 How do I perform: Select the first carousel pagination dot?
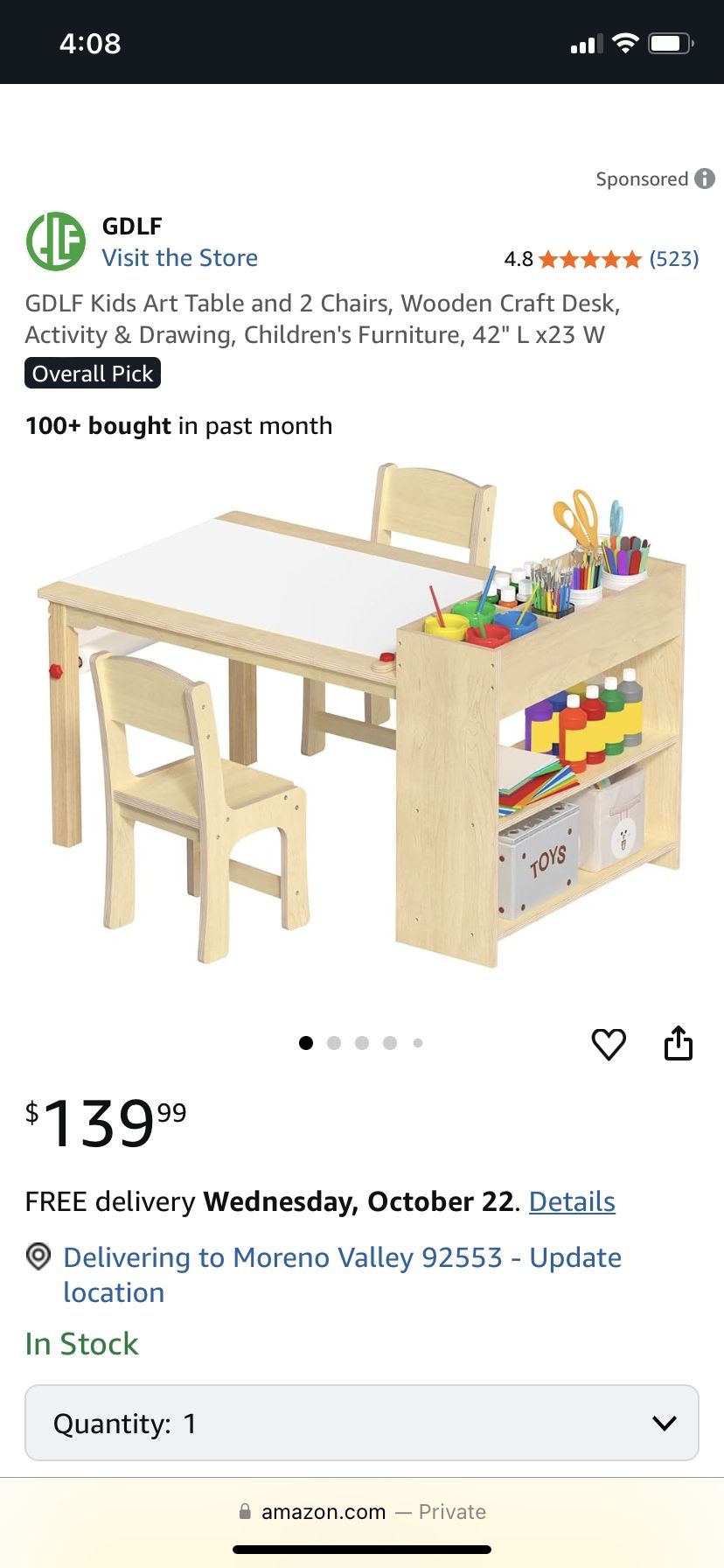tap(306, 1043)
